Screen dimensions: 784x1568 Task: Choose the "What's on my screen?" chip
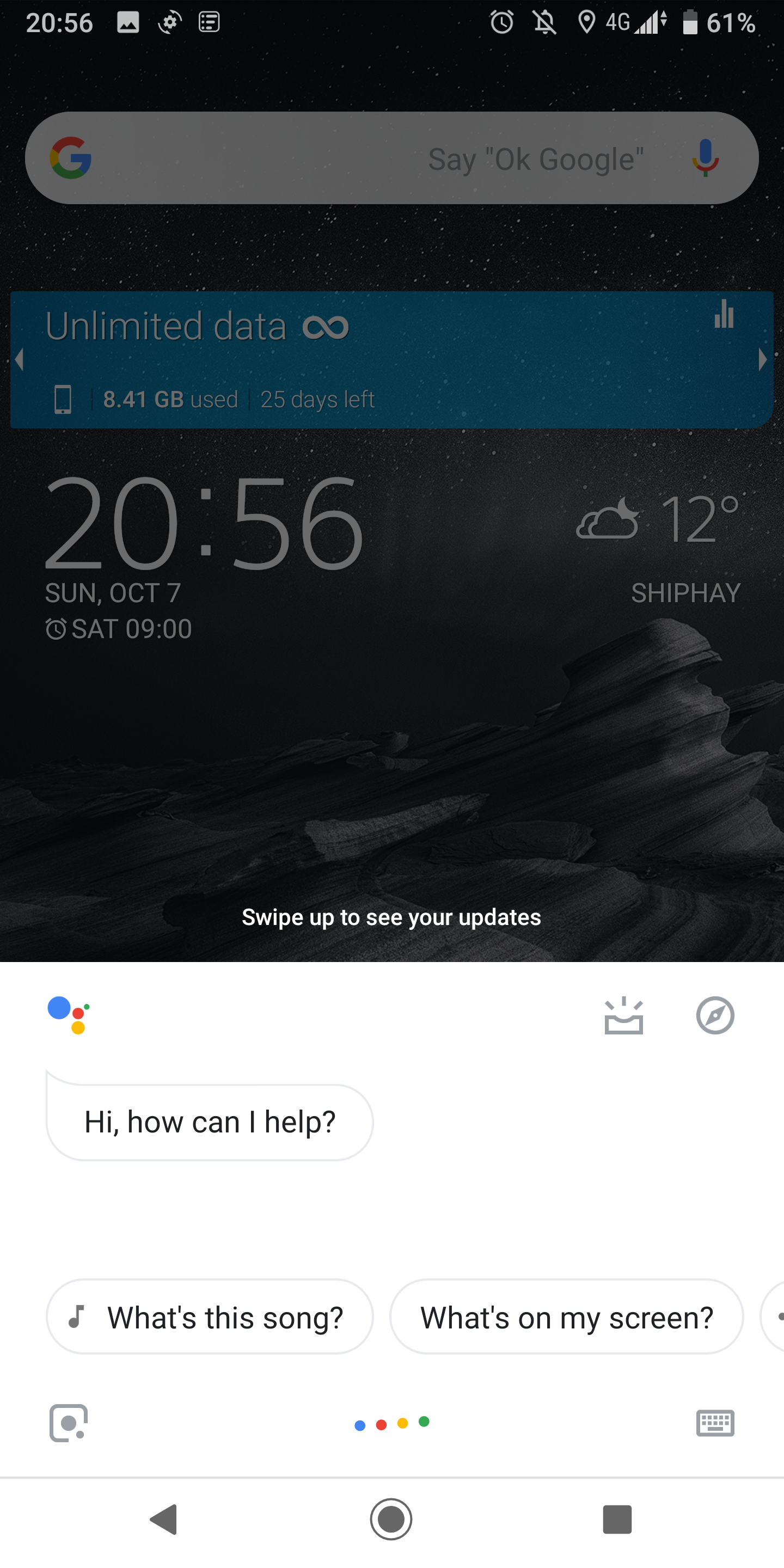566,1317
